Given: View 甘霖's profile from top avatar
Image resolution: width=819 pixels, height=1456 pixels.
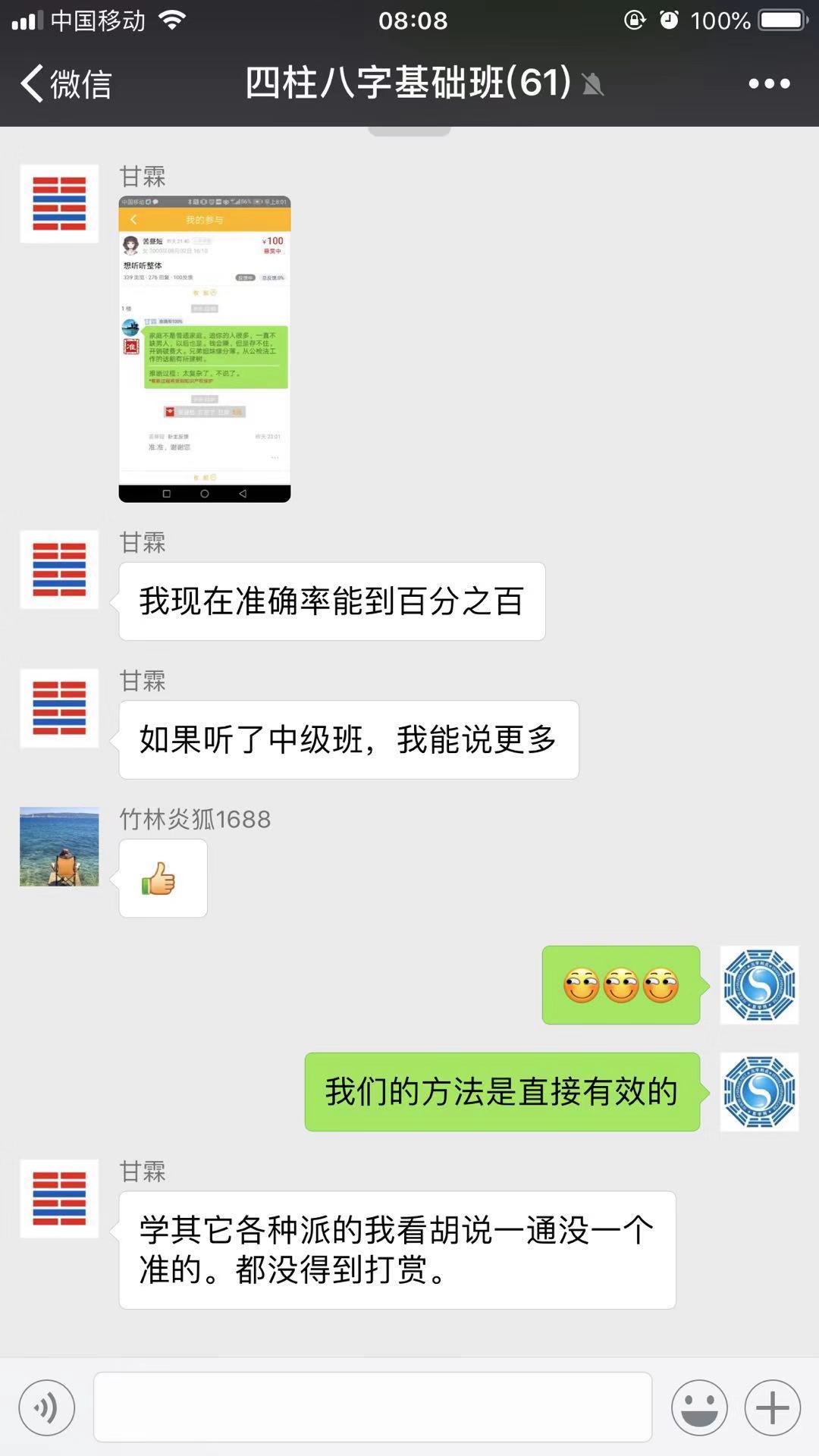Looking at the screenshot, I should point(59,204).
